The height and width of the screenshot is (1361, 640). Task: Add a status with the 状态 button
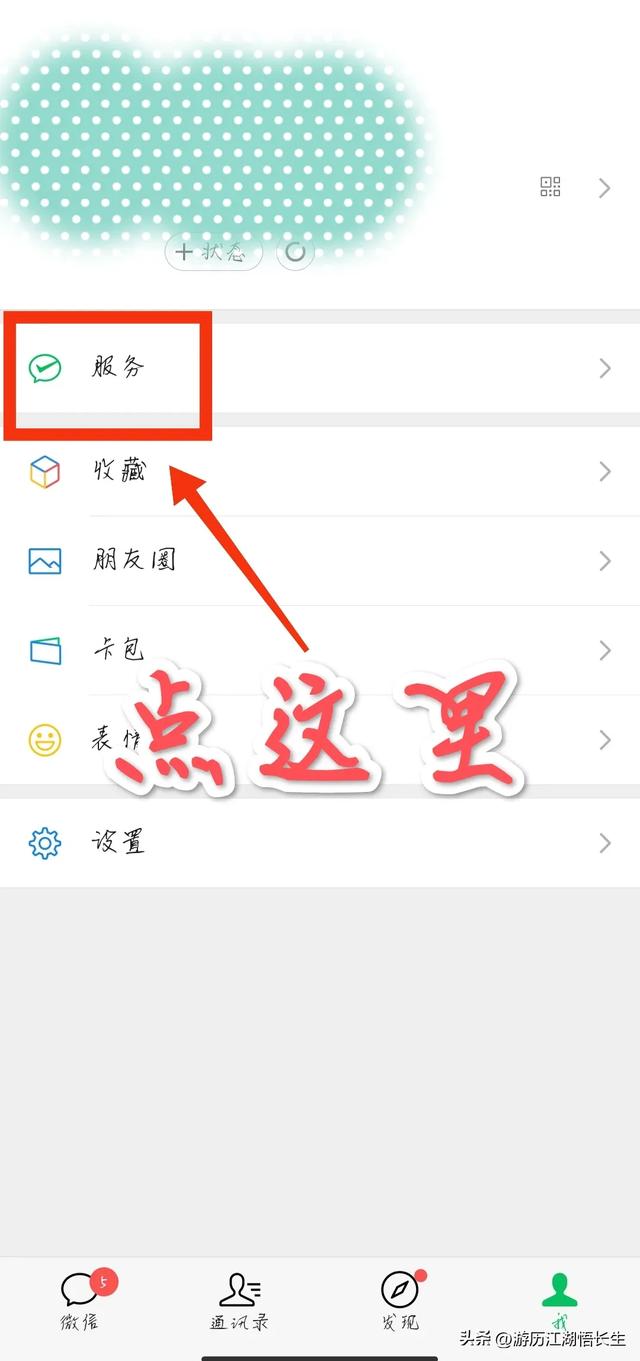click(x=212, y=253)
